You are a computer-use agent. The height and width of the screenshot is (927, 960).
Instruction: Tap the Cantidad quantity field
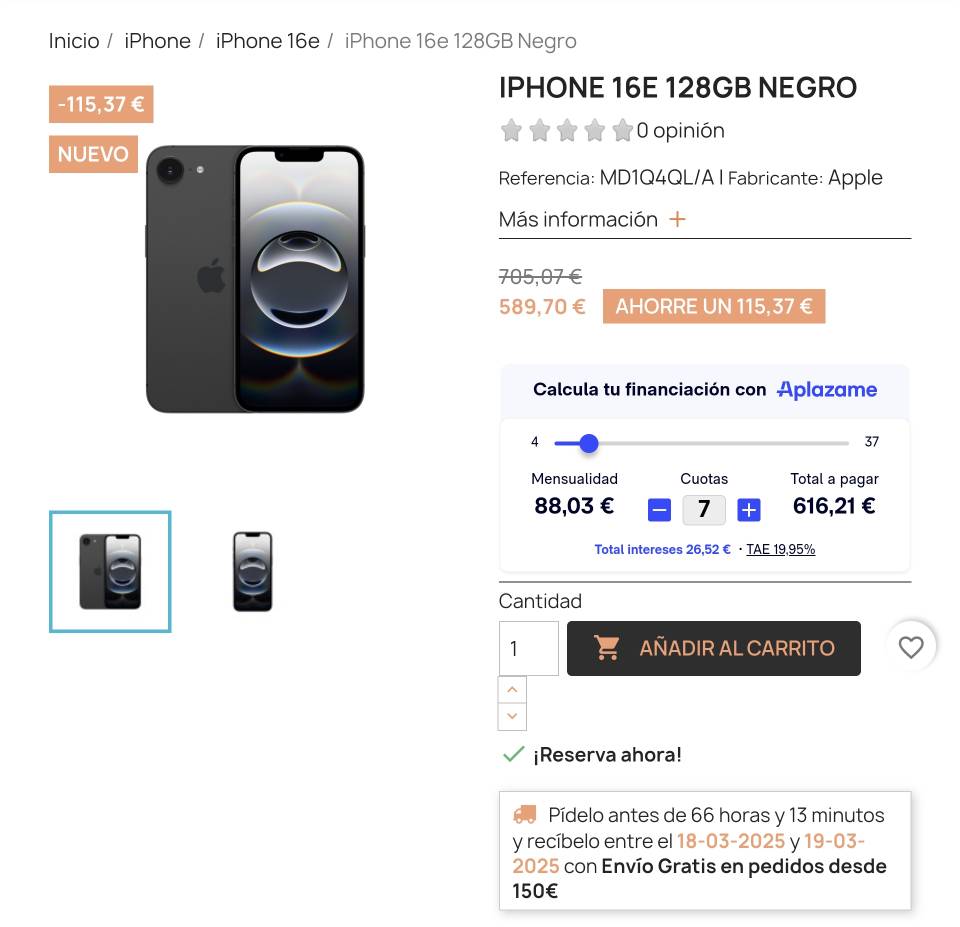coord(528,648)
